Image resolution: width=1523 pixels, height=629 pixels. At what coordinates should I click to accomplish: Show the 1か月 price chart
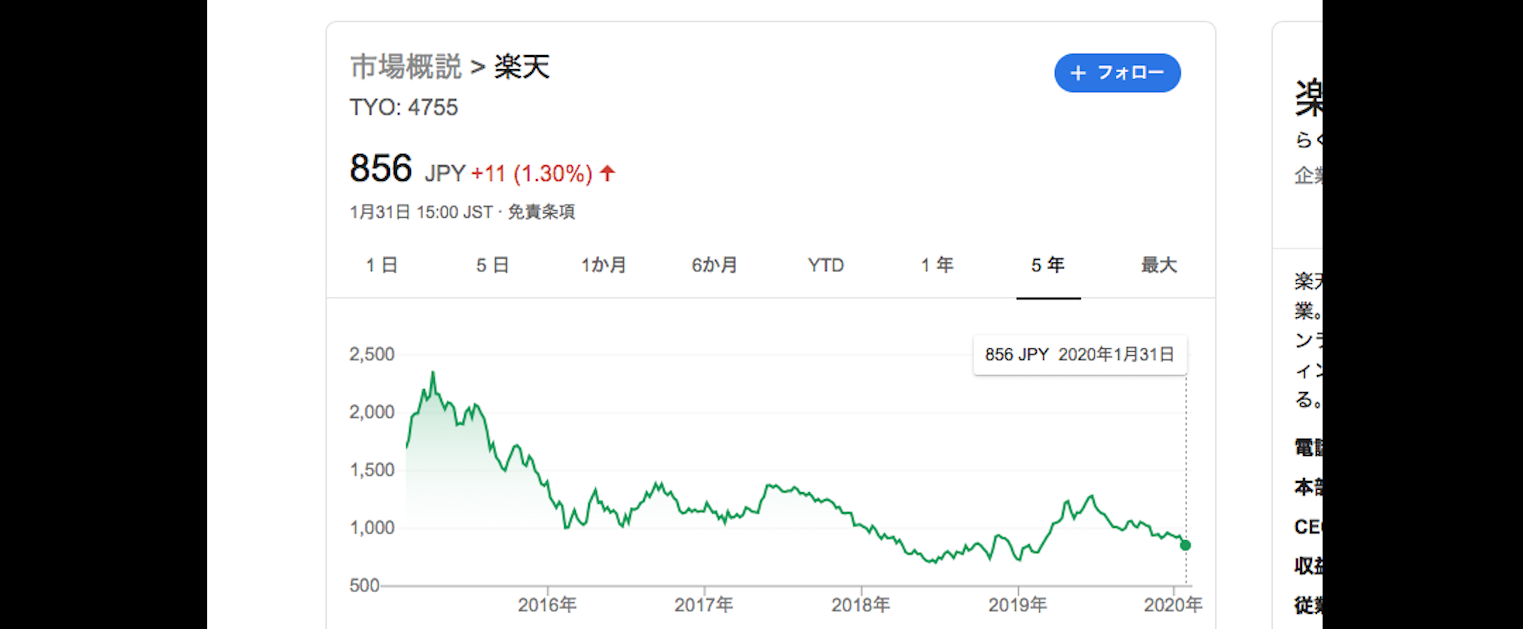click(604, 265)
